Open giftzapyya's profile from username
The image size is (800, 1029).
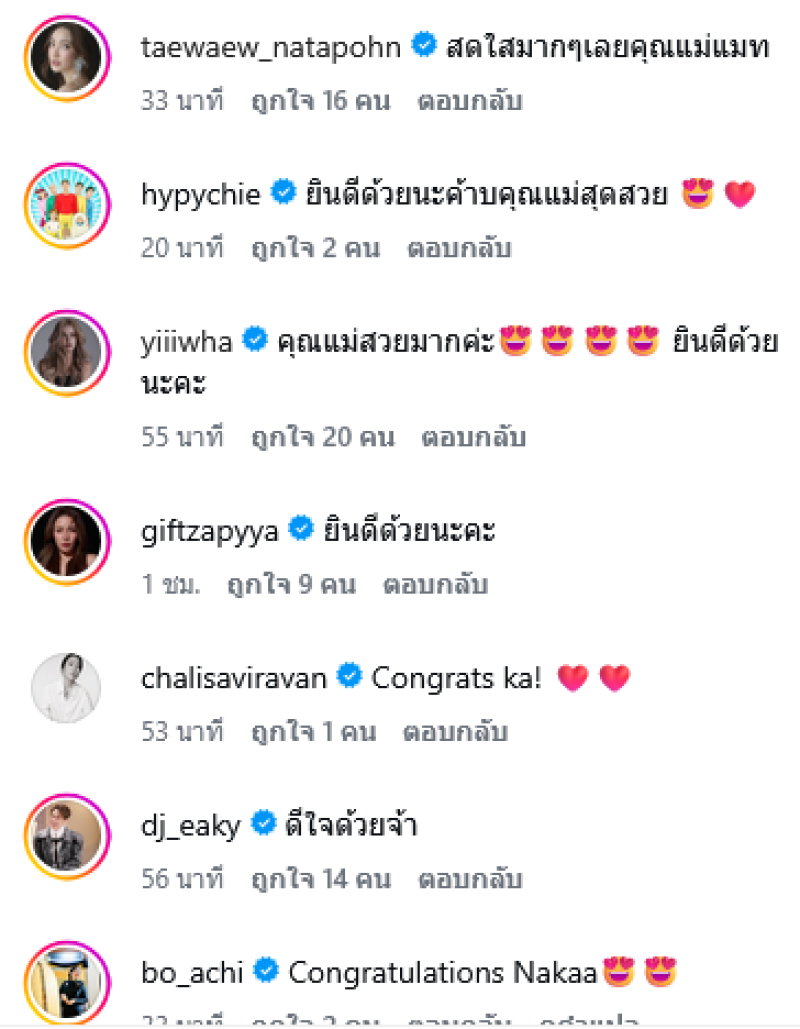pyautogui.click(x=212, y=530)
